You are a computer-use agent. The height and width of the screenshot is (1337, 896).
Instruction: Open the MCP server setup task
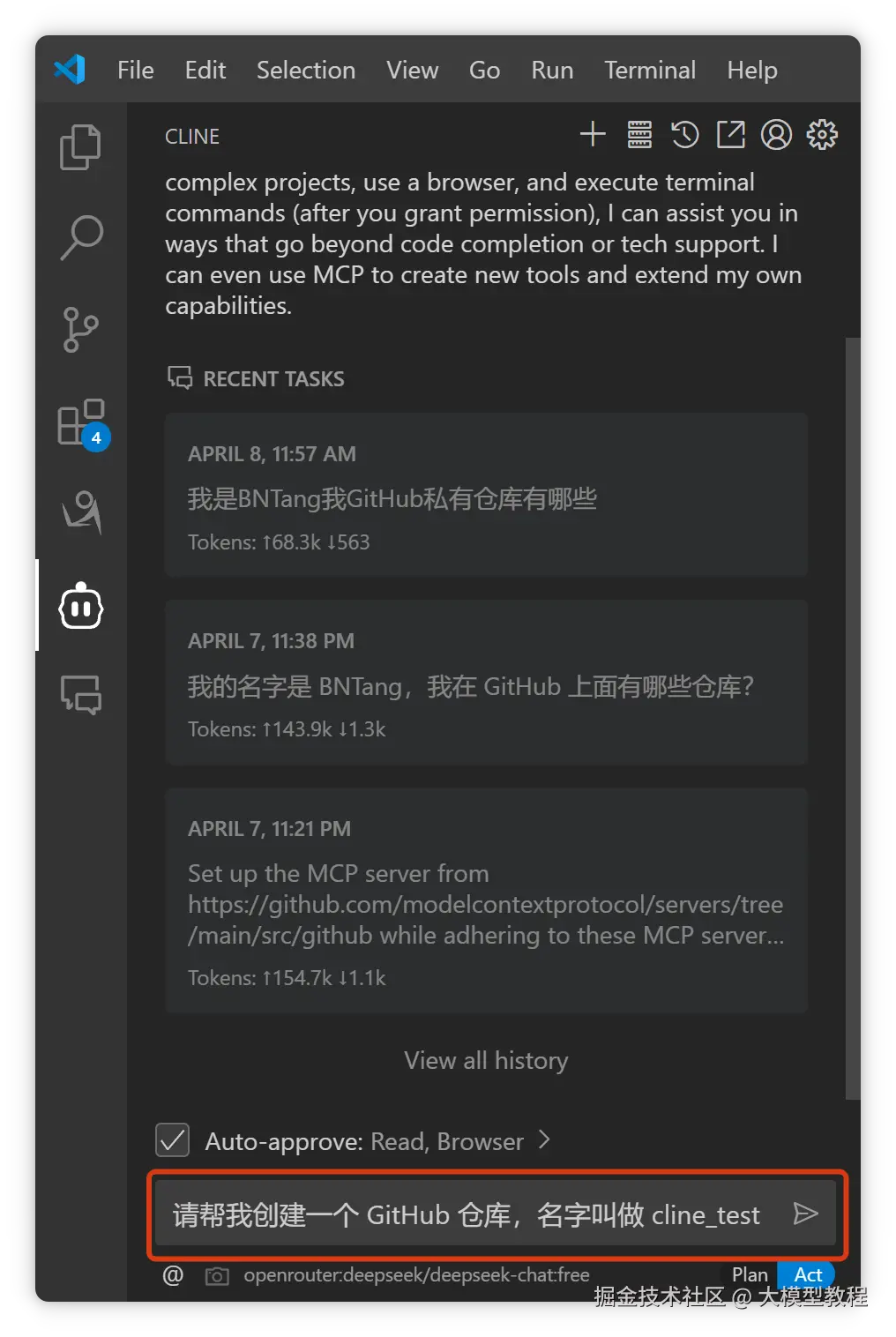tap(485, 900)
